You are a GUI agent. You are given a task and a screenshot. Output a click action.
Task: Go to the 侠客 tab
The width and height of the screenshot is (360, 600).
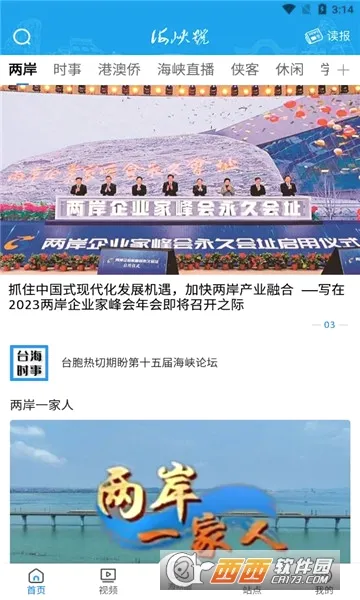tap(245, 70)
